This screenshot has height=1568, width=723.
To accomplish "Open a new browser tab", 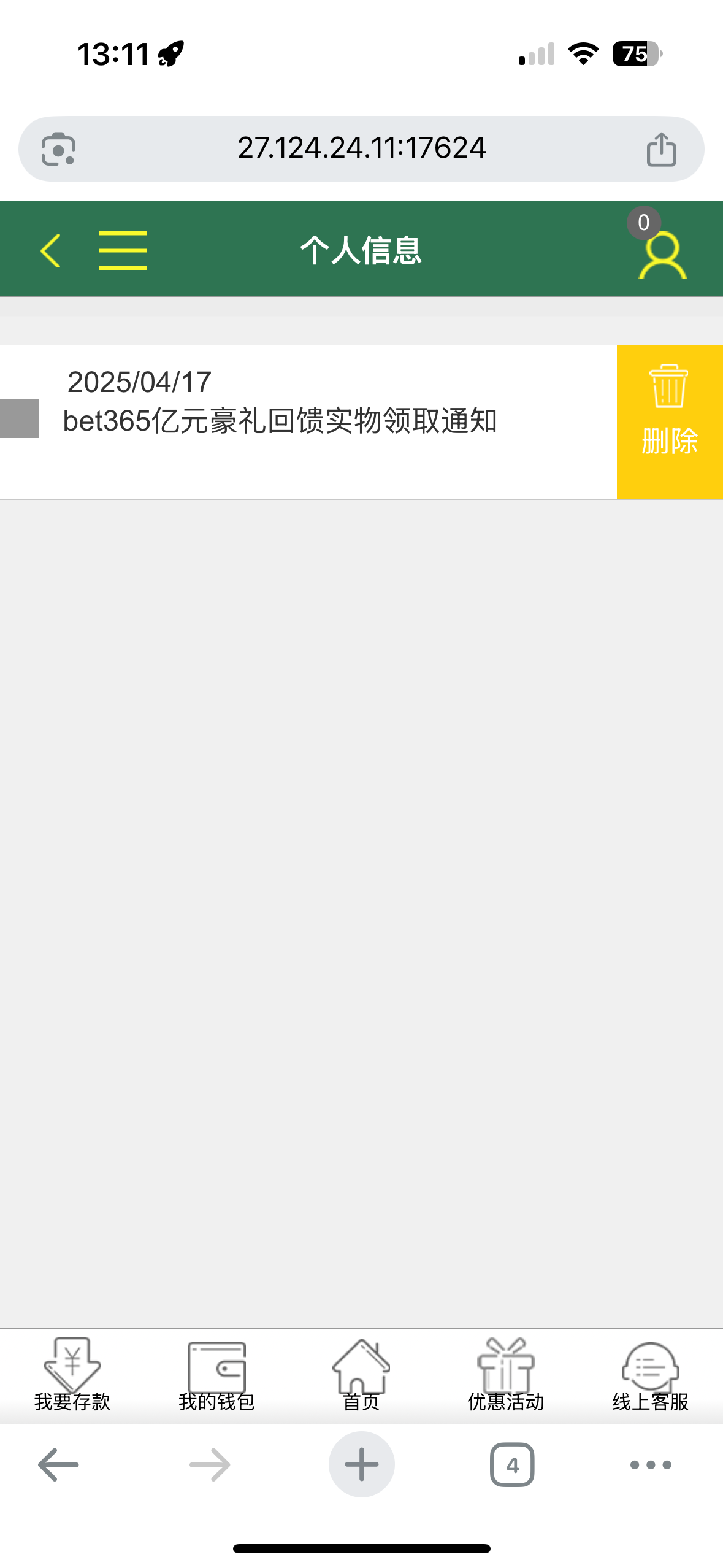I will click(361, 1464).
